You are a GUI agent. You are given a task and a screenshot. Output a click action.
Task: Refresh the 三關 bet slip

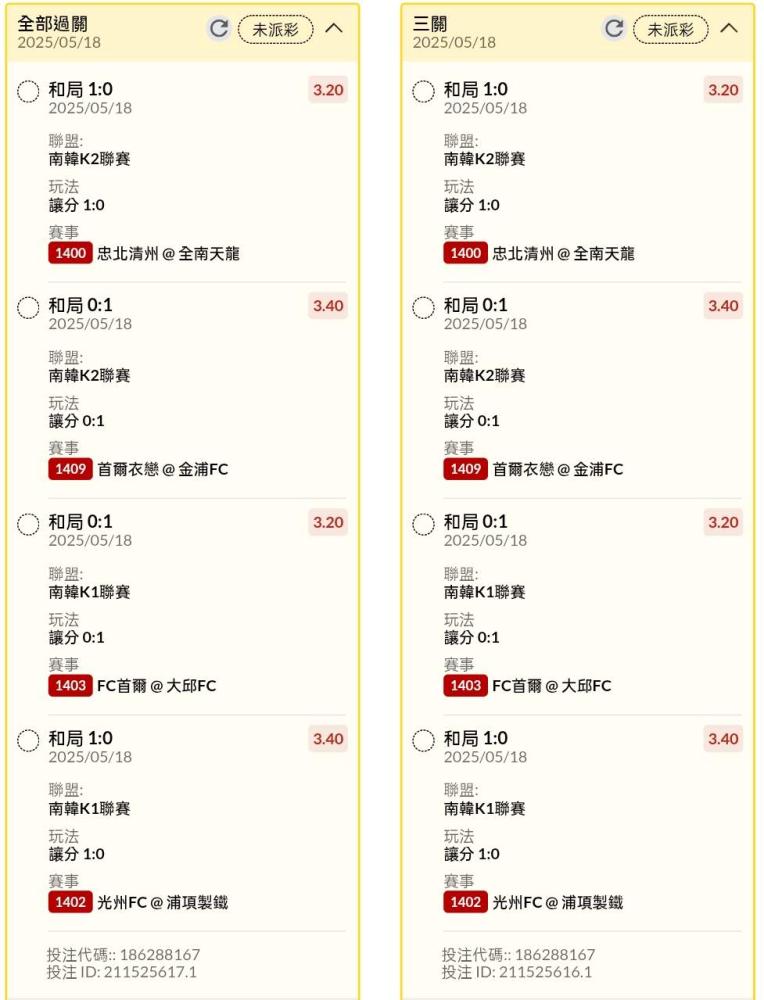(614, 28)
